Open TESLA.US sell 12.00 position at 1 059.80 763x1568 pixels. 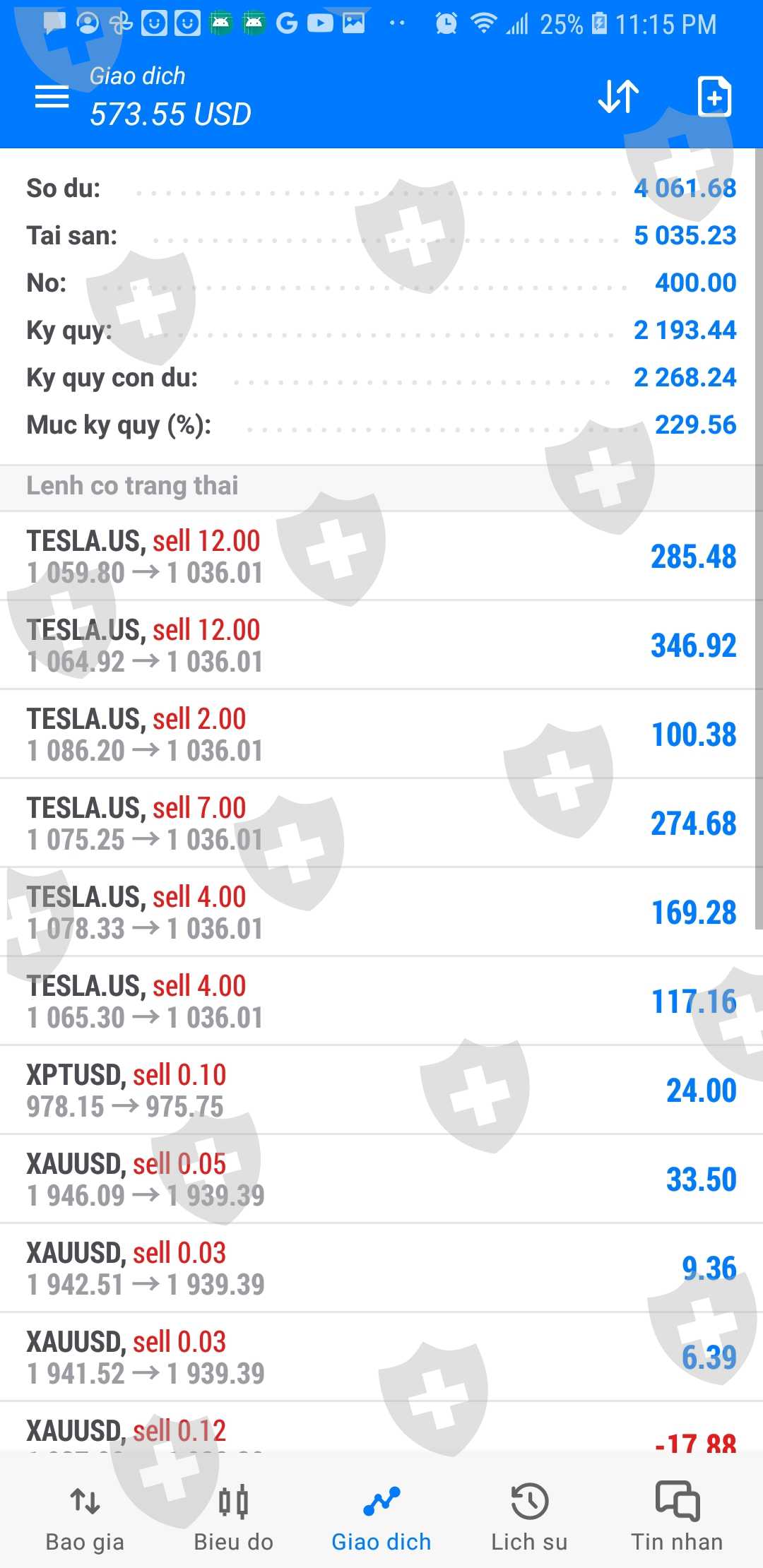tap(381, 557)
